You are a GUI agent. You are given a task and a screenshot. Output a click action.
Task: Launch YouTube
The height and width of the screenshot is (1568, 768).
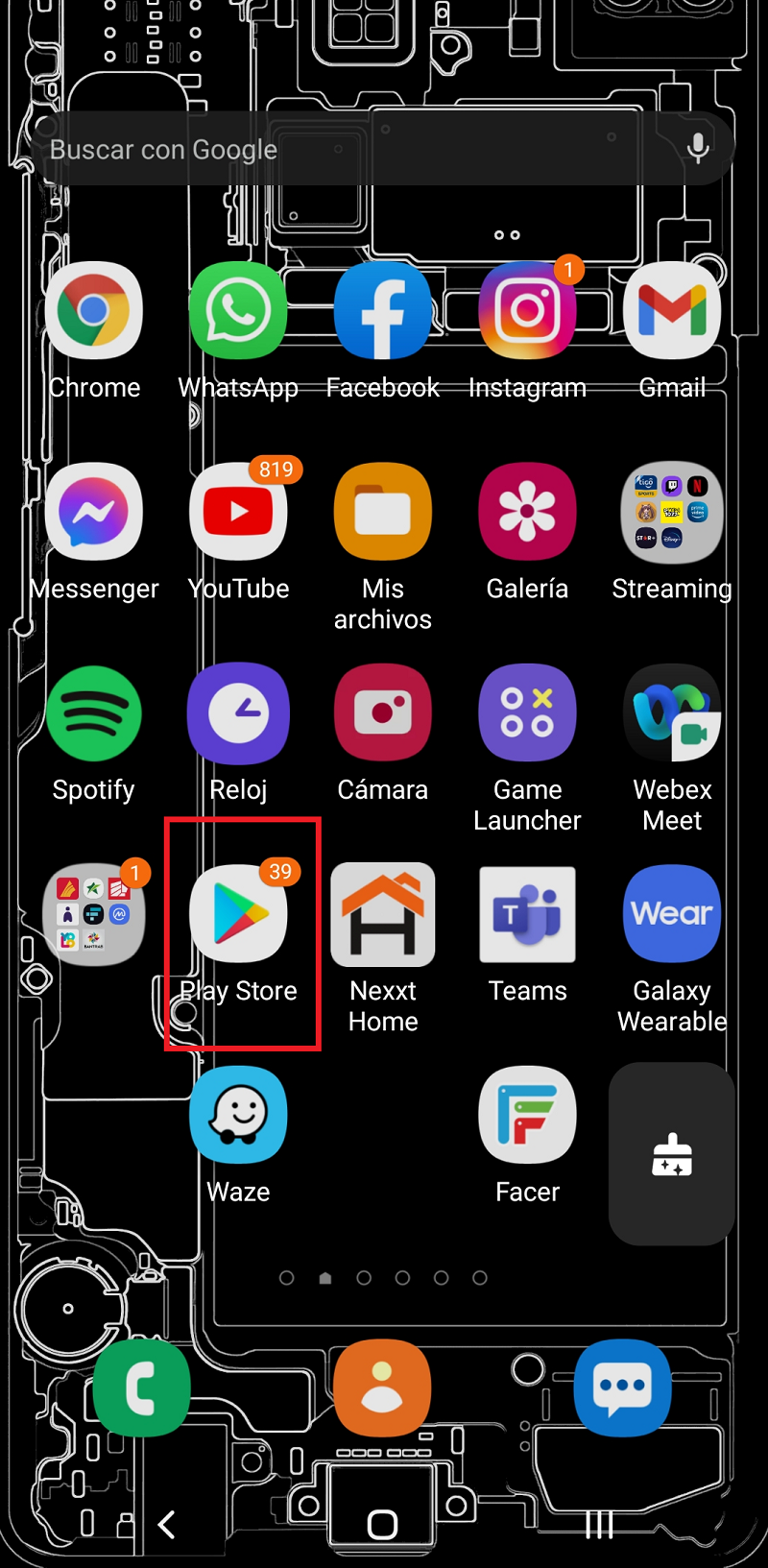tap(238, 512)
